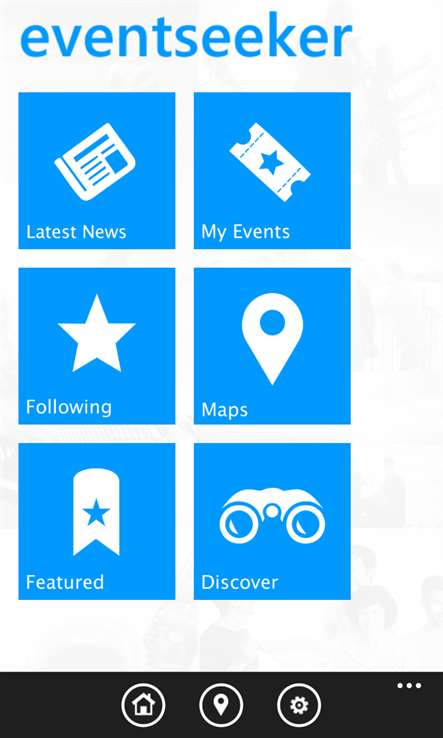The image size is (443, 738).
Task: Open the Latest News tile
Action: [97, 170]
